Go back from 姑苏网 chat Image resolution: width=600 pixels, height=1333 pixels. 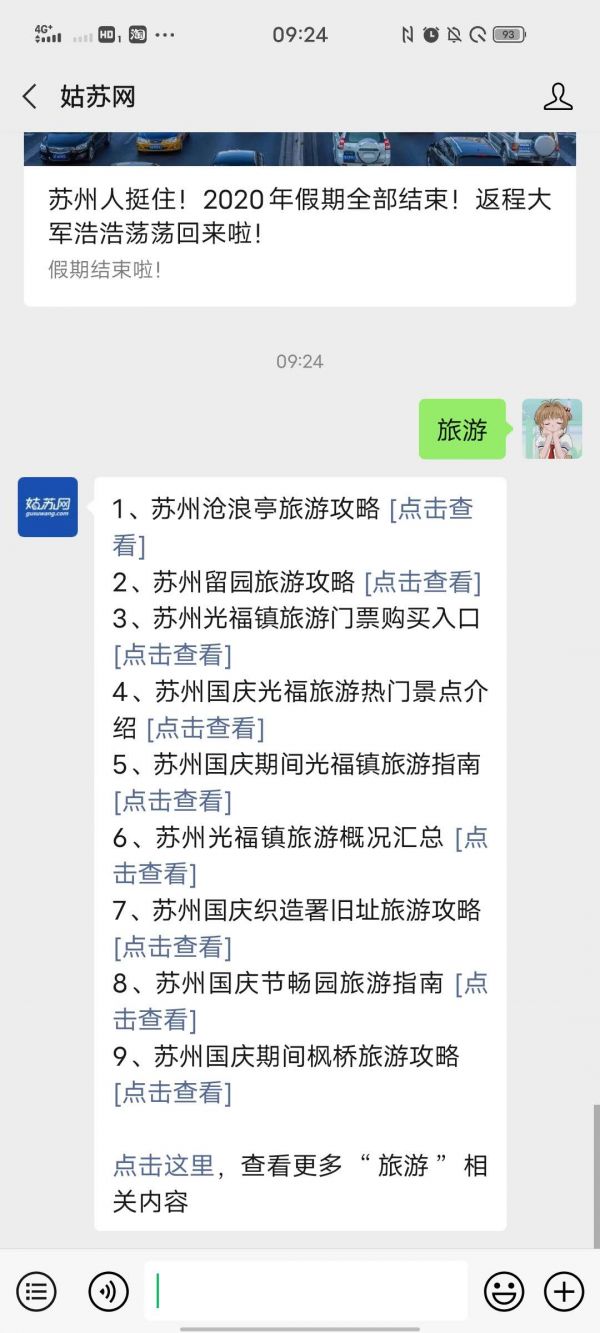click(x=30, y=97)
